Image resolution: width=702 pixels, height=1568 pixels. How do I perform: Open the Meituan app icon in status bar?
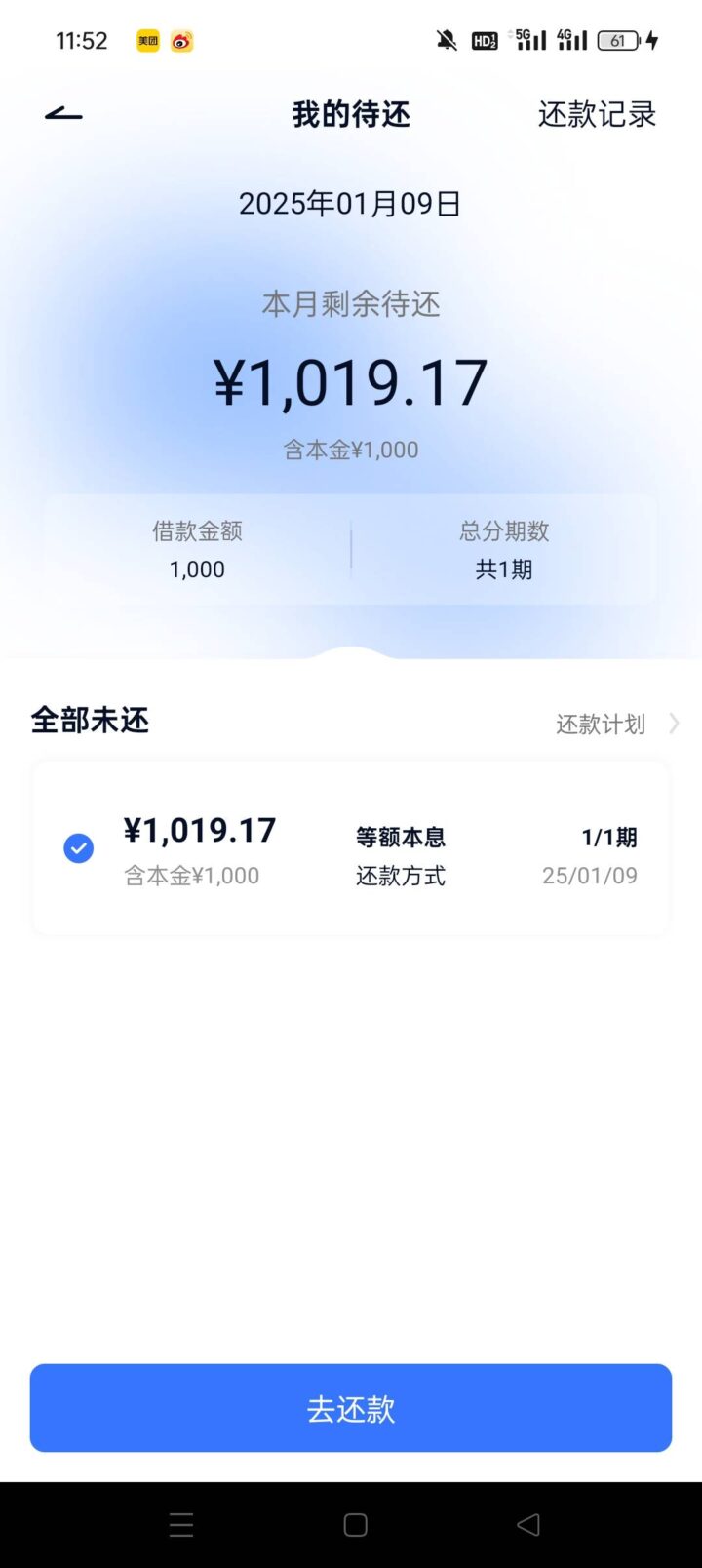tap(147, 41)
